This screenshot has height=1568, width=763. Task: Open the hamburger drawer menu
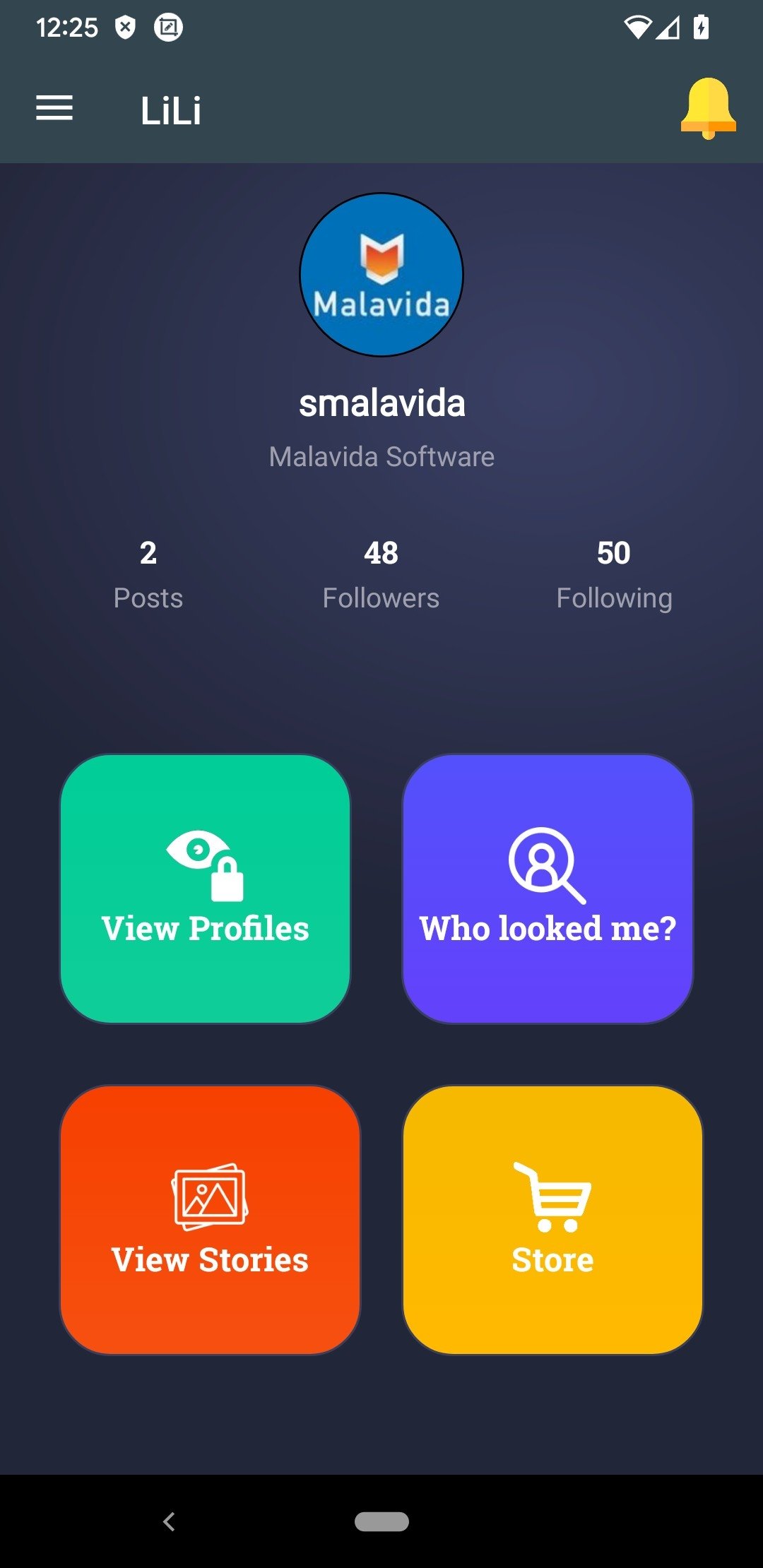click(54, 109)
